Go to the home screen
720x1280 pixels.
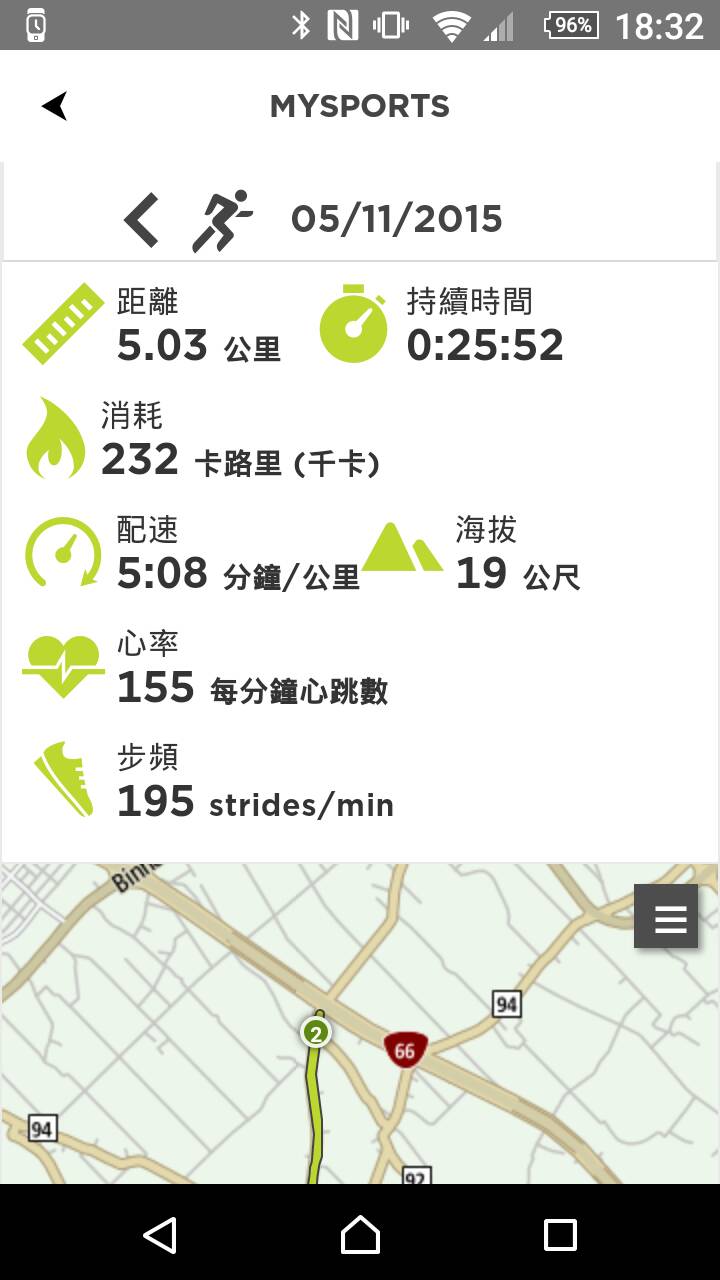(x=360, y=1235)
